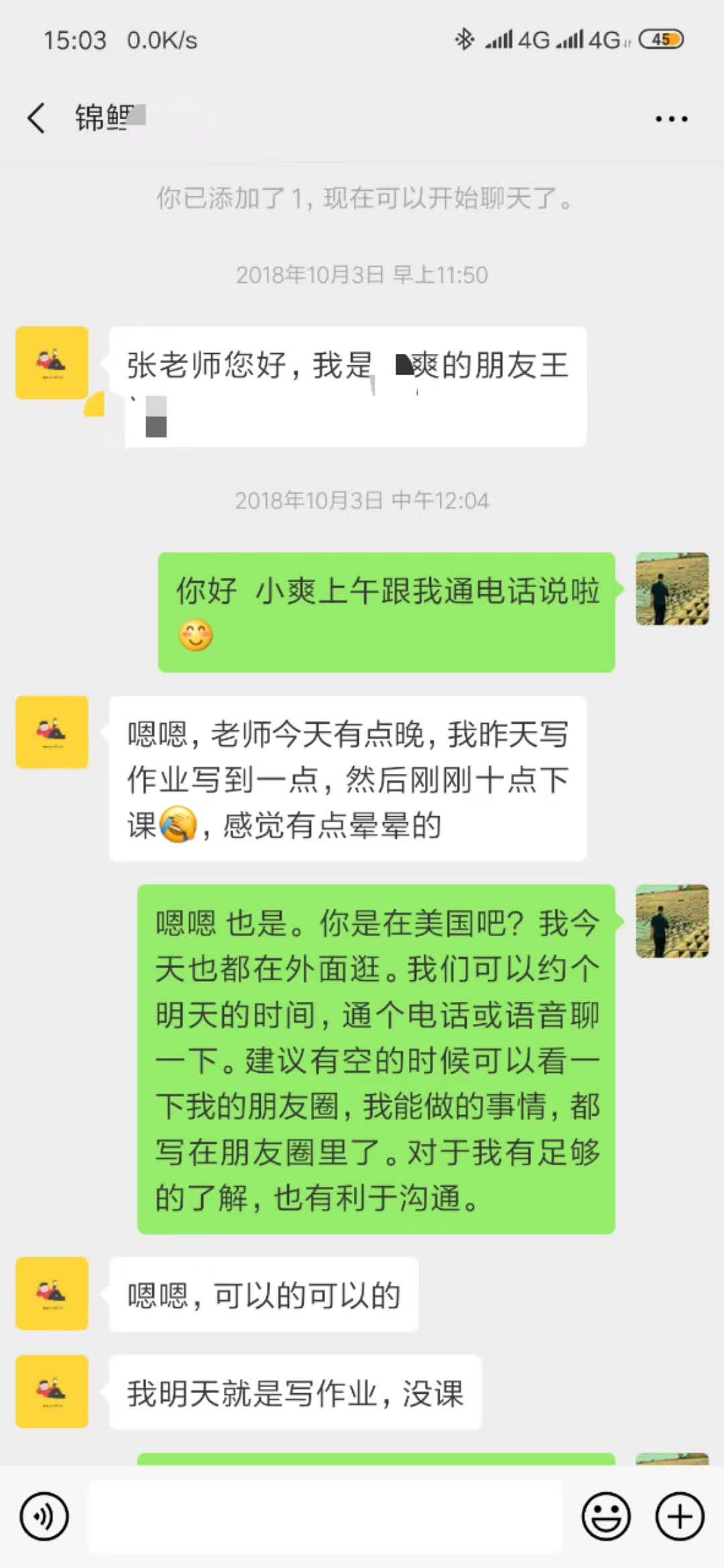
Task: Go back from the chat
Action: tap(37, 119)
